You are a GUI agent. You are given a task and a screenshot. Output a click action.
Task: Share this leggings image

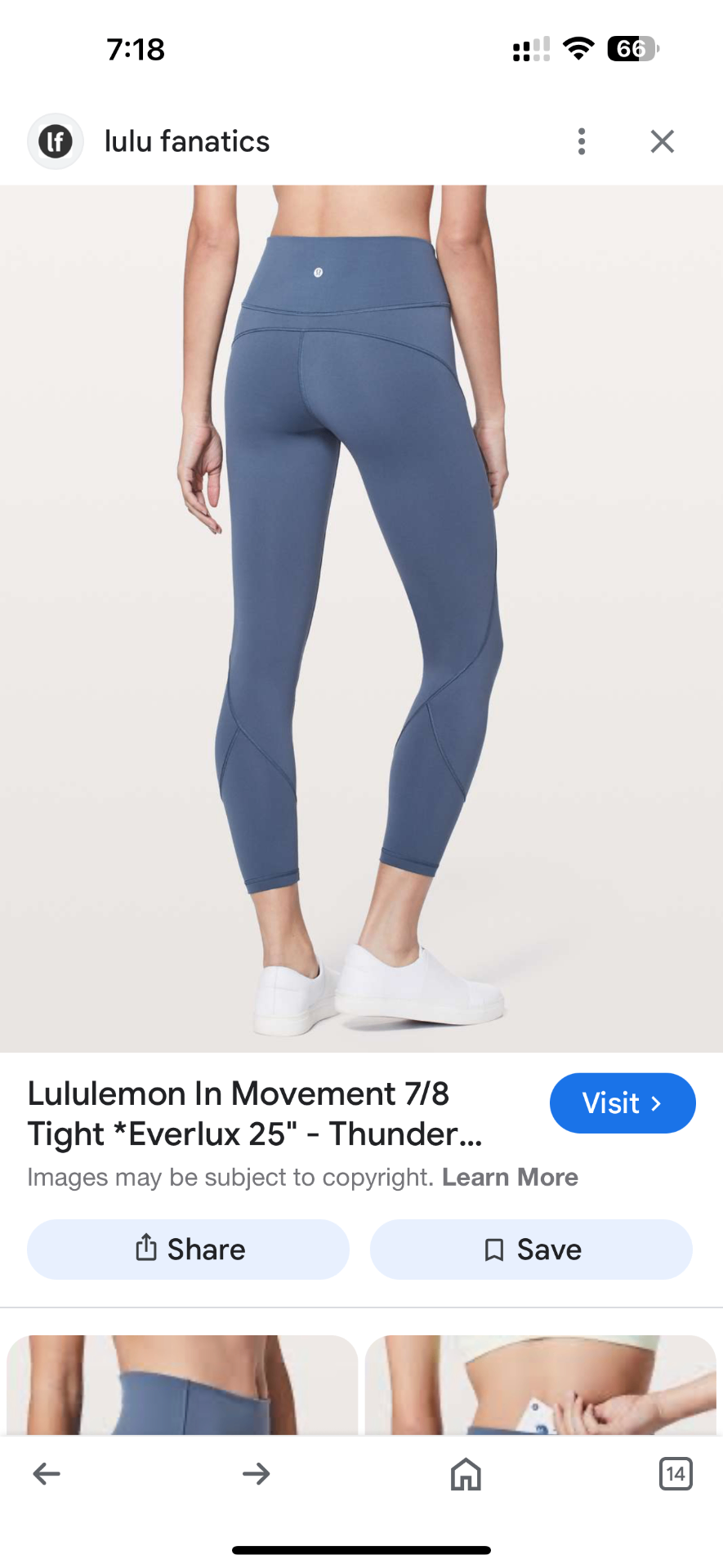(188, 1249)
